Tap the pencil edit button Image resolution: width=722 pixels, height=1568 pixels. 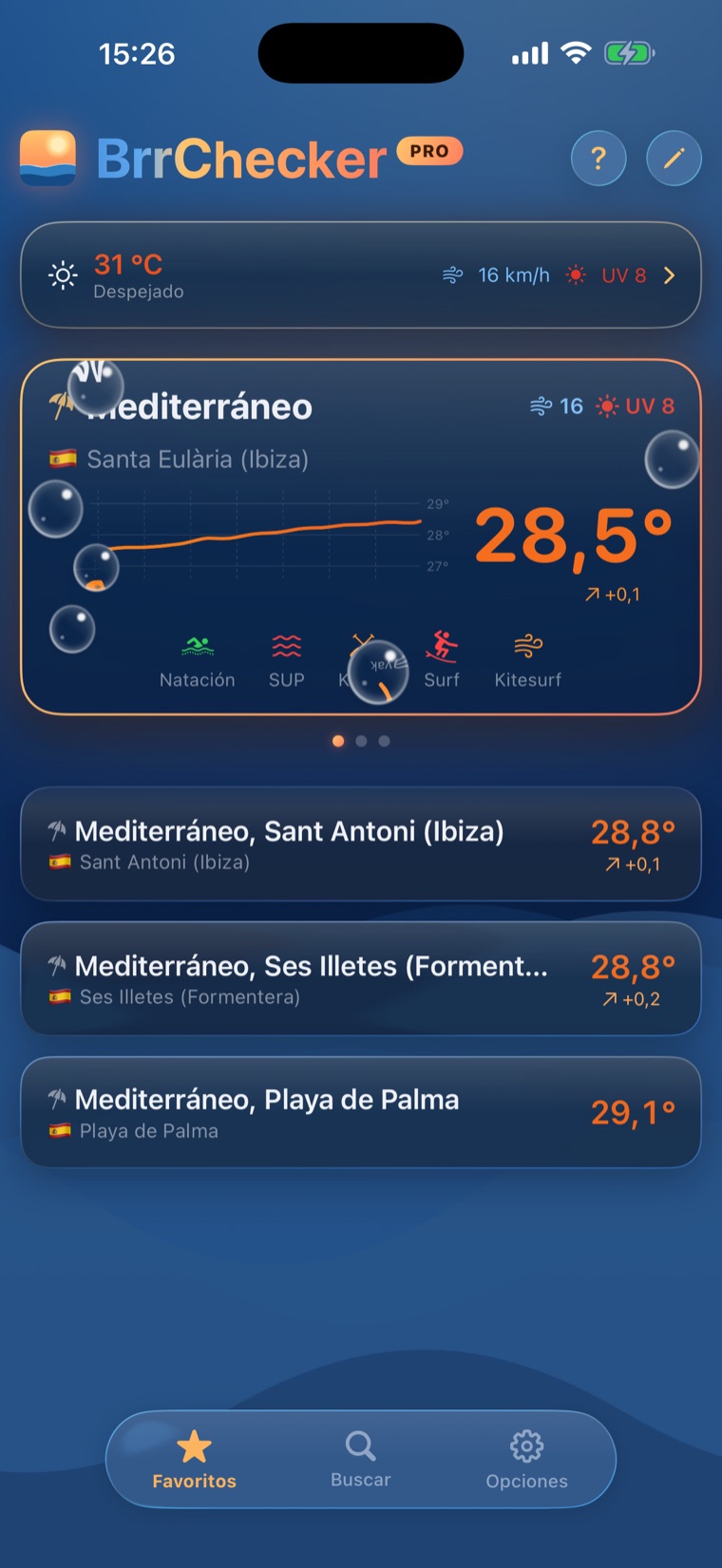point(674,158)
